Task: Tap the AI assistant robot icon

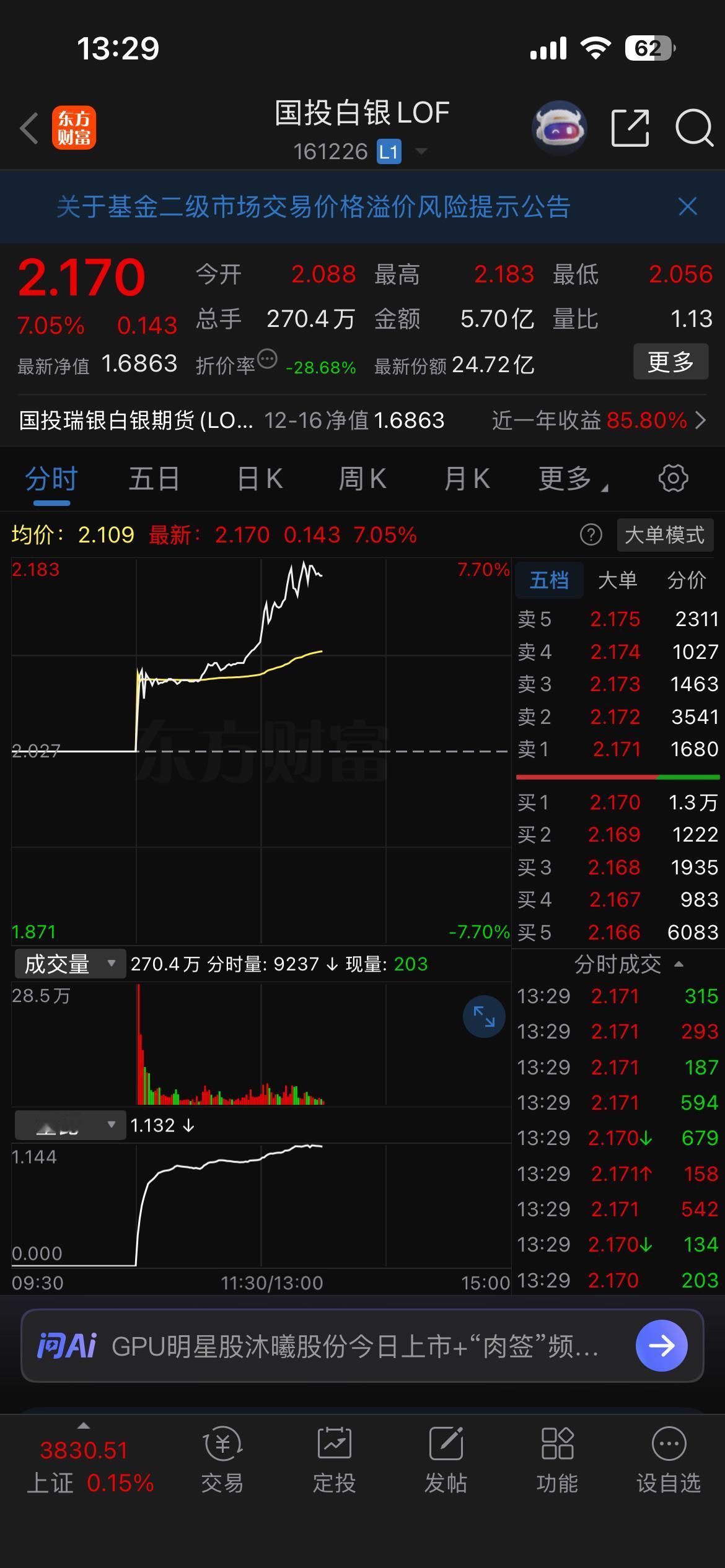Action: pyautogui.click(x=558, y=127)
